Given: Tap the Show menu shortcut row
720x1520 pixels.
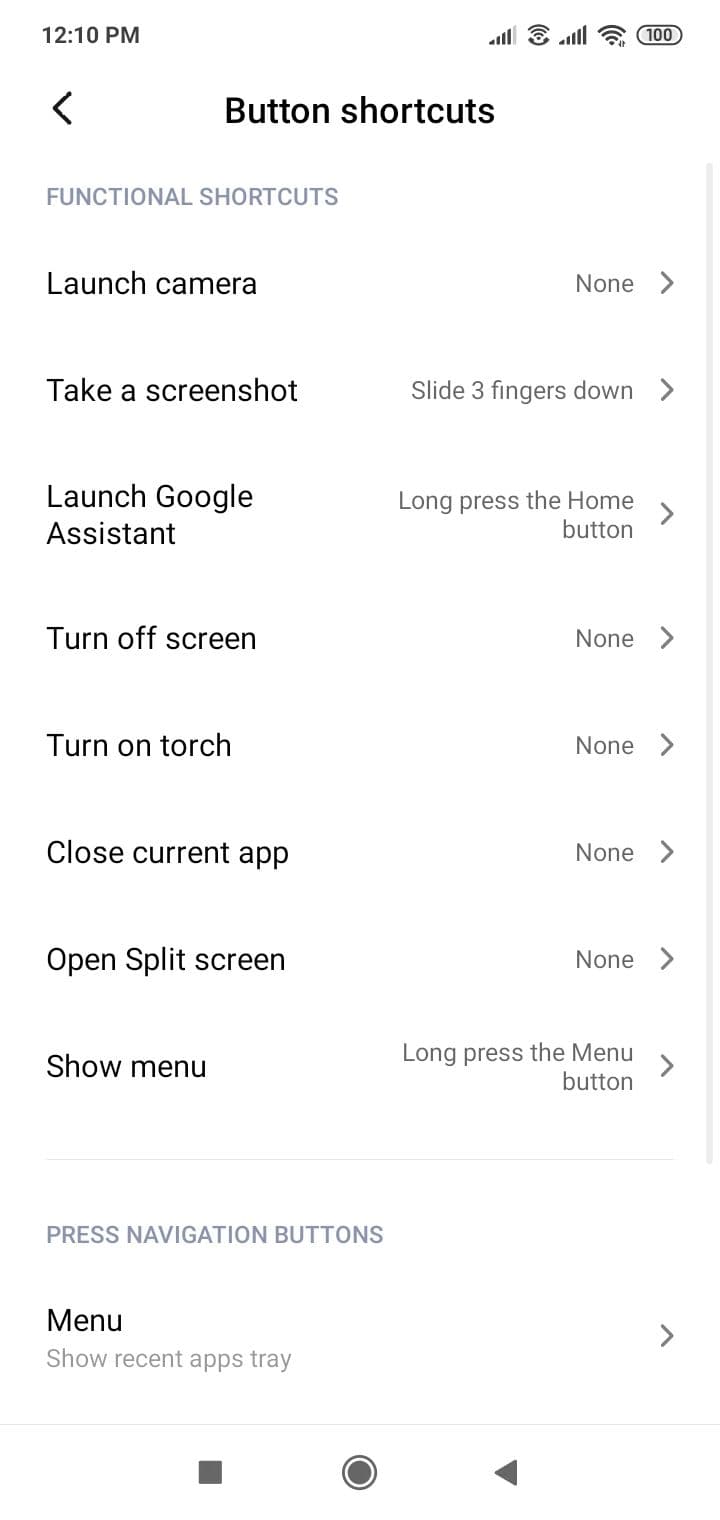Looking at the screenshot, I should click(x=360, y=1066).
